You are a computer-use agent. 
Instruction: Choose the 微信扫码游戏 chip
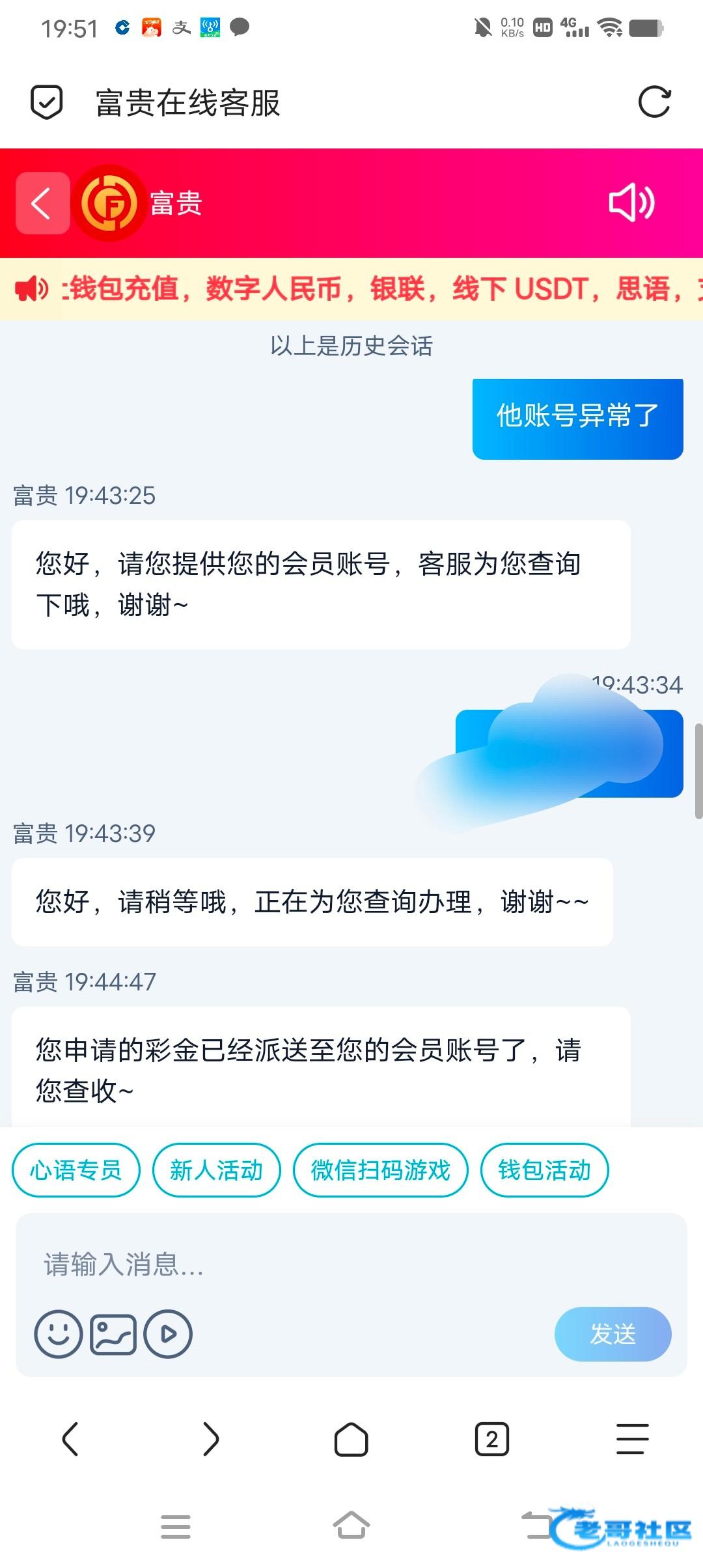pyautogui.click(x=380, y=1170)
